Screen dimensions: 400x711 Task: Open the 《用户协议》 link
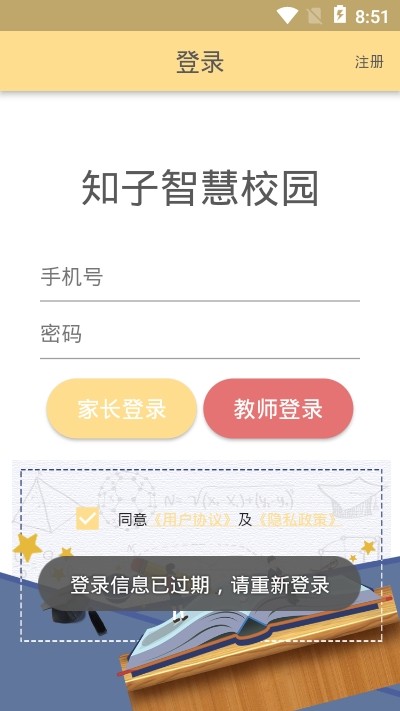point(190,520)
